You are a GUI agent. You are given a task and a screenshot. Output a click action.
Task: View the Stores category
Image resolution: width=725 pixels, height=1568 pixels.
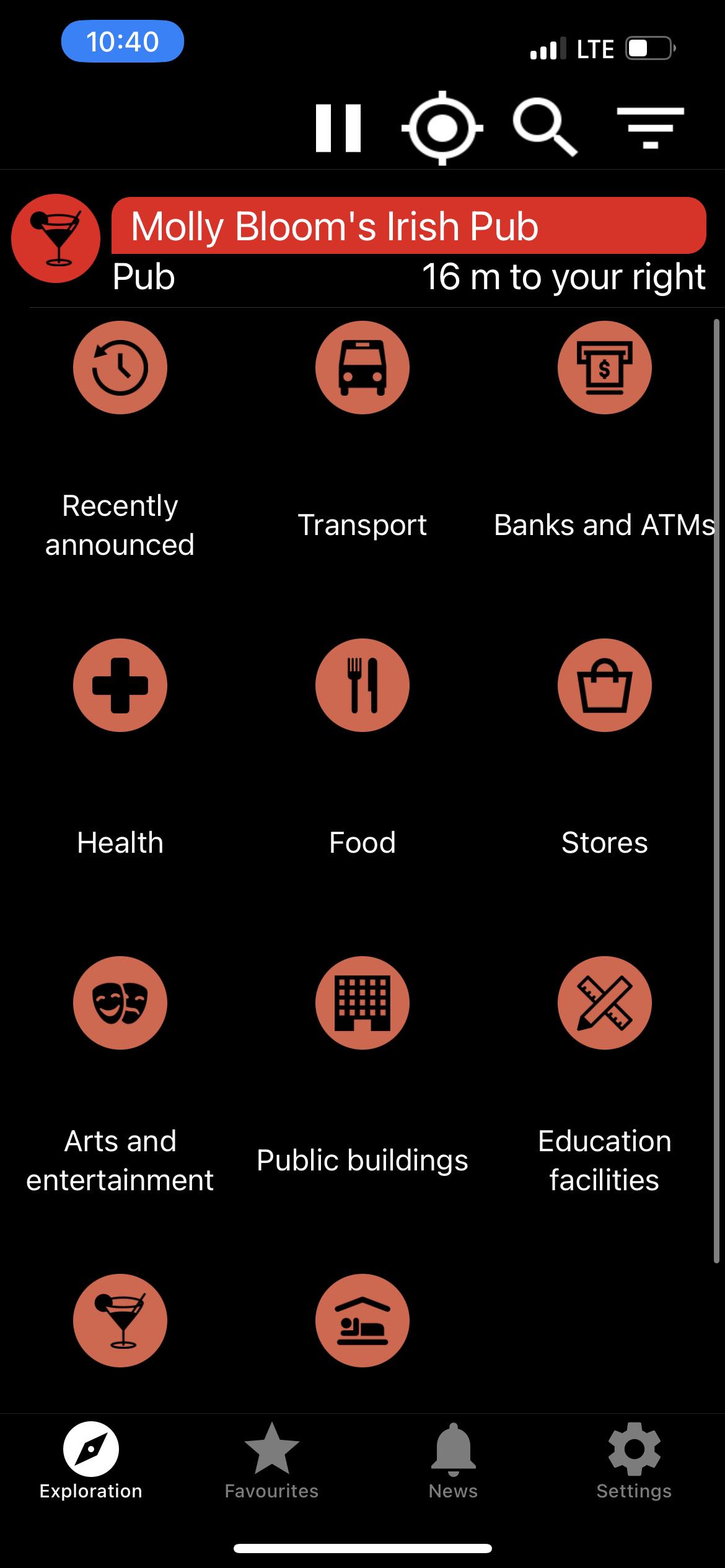pyautogui.click(x=604, y=686)
